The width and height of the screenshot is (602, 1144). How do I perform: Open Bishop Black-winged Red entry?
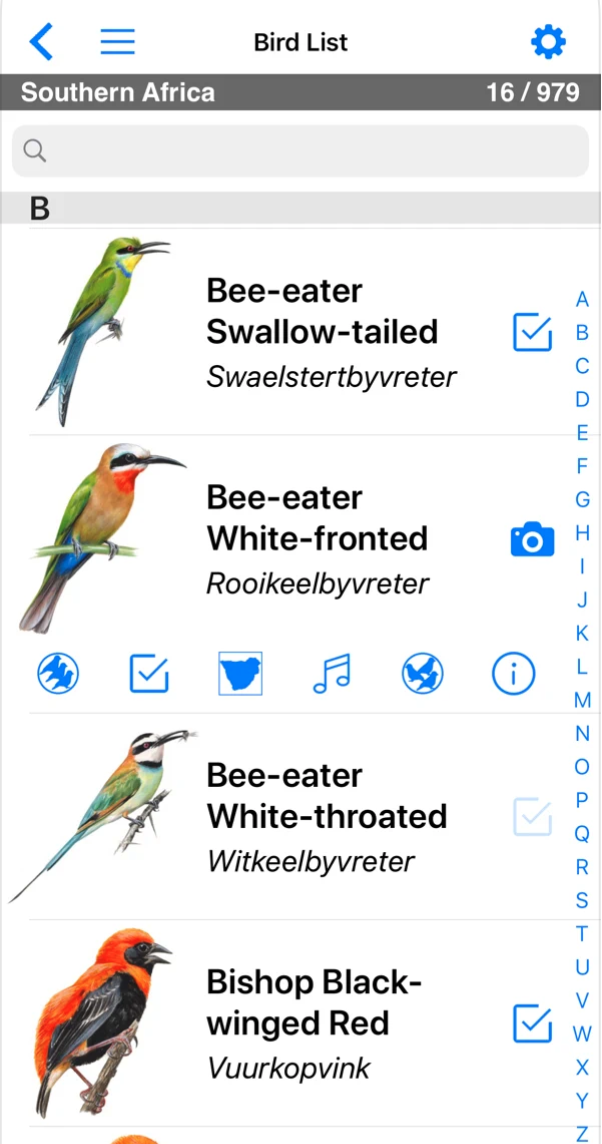click(312, 1024)
